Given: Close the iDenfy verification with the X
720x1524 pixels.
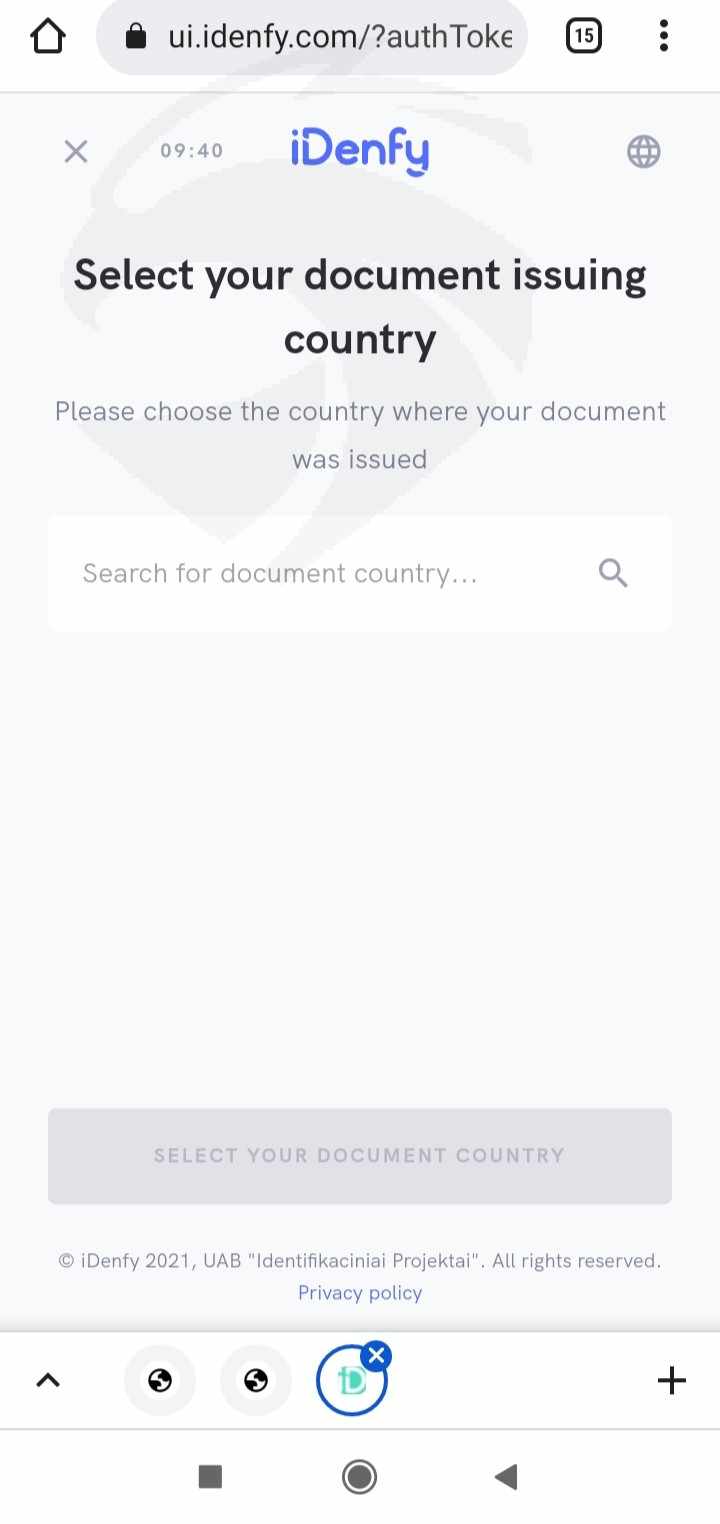Looking at the screenshot, I should (76, 151).
